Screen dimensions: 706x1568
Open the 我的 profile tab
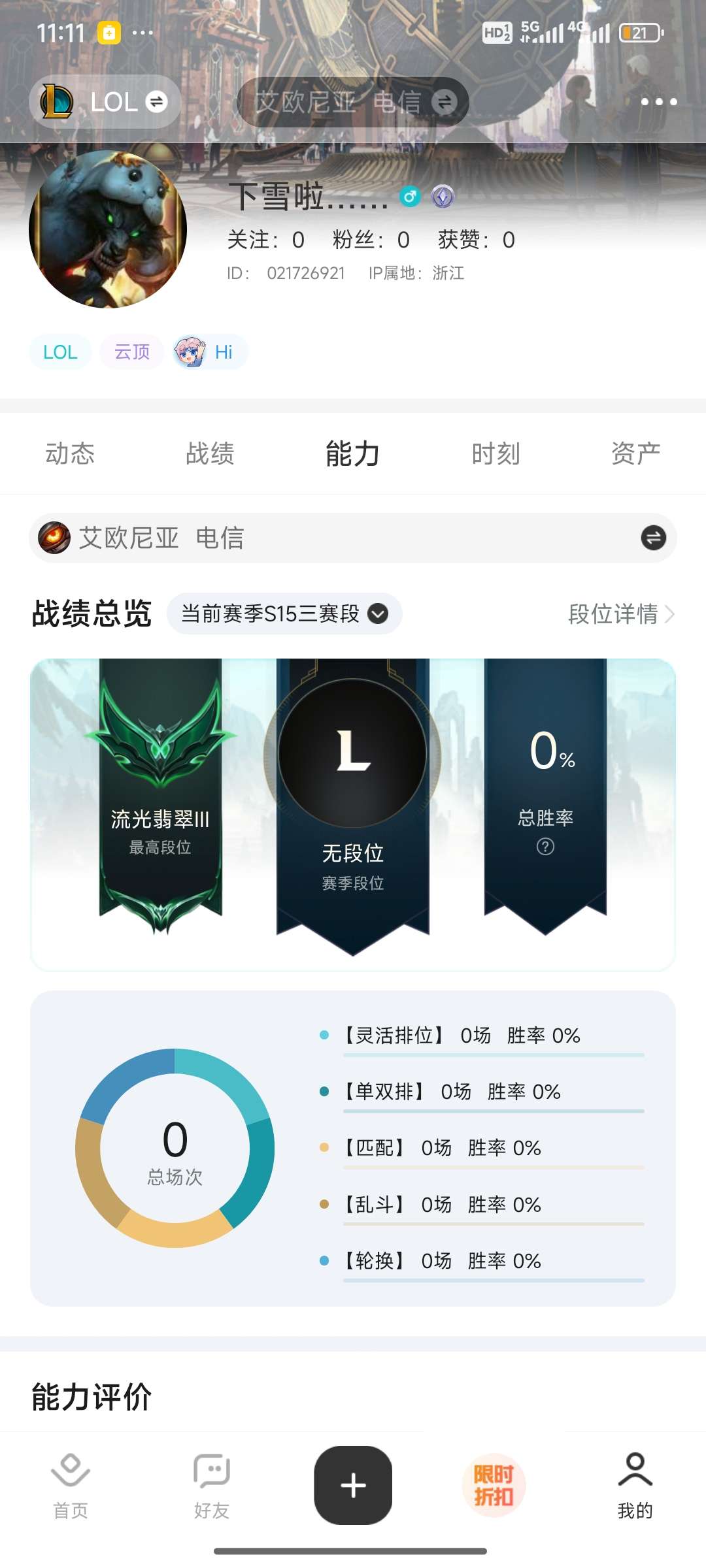pyautogui.click(x=635, y=1486)
